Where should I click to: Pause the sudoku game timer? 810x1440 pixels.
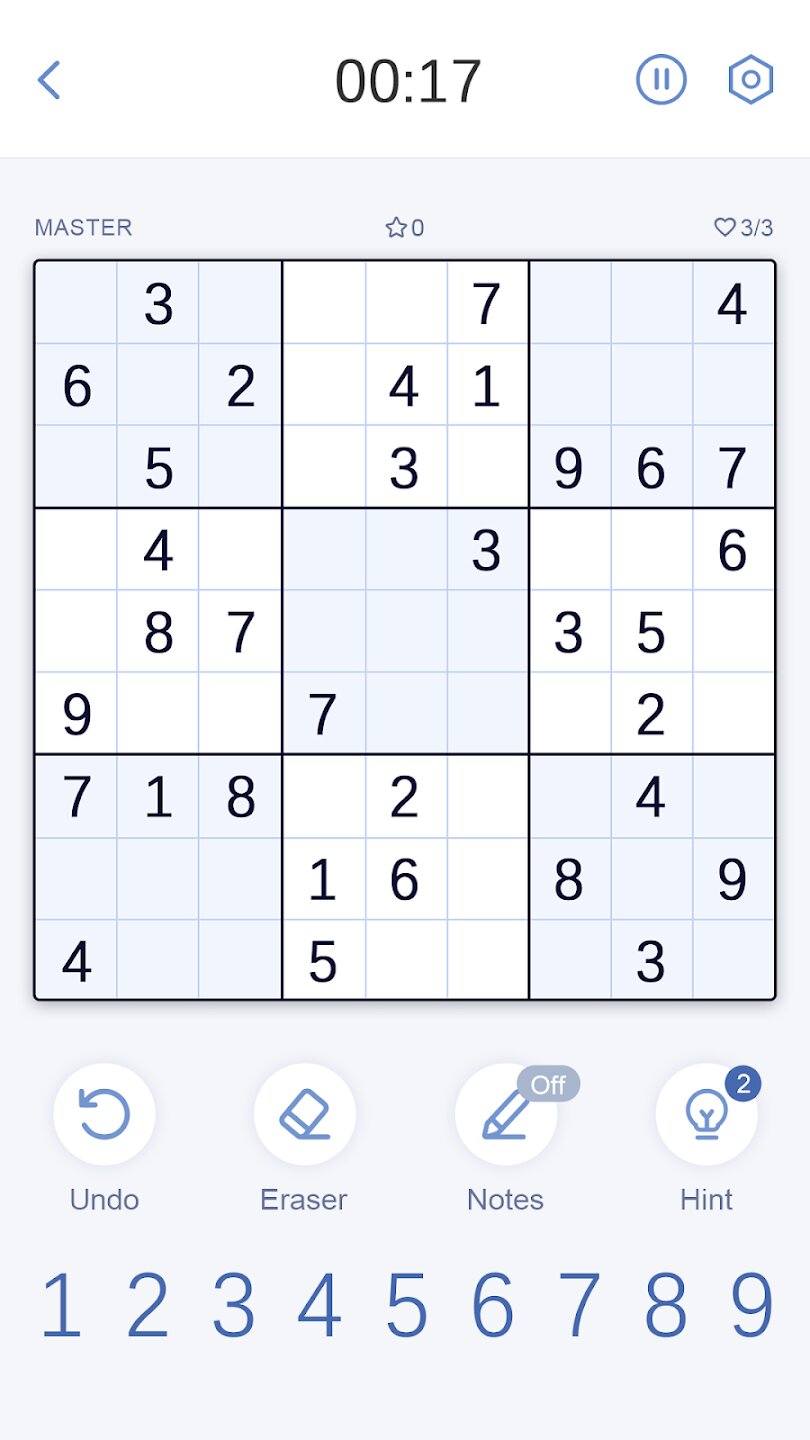pos(661,80)
